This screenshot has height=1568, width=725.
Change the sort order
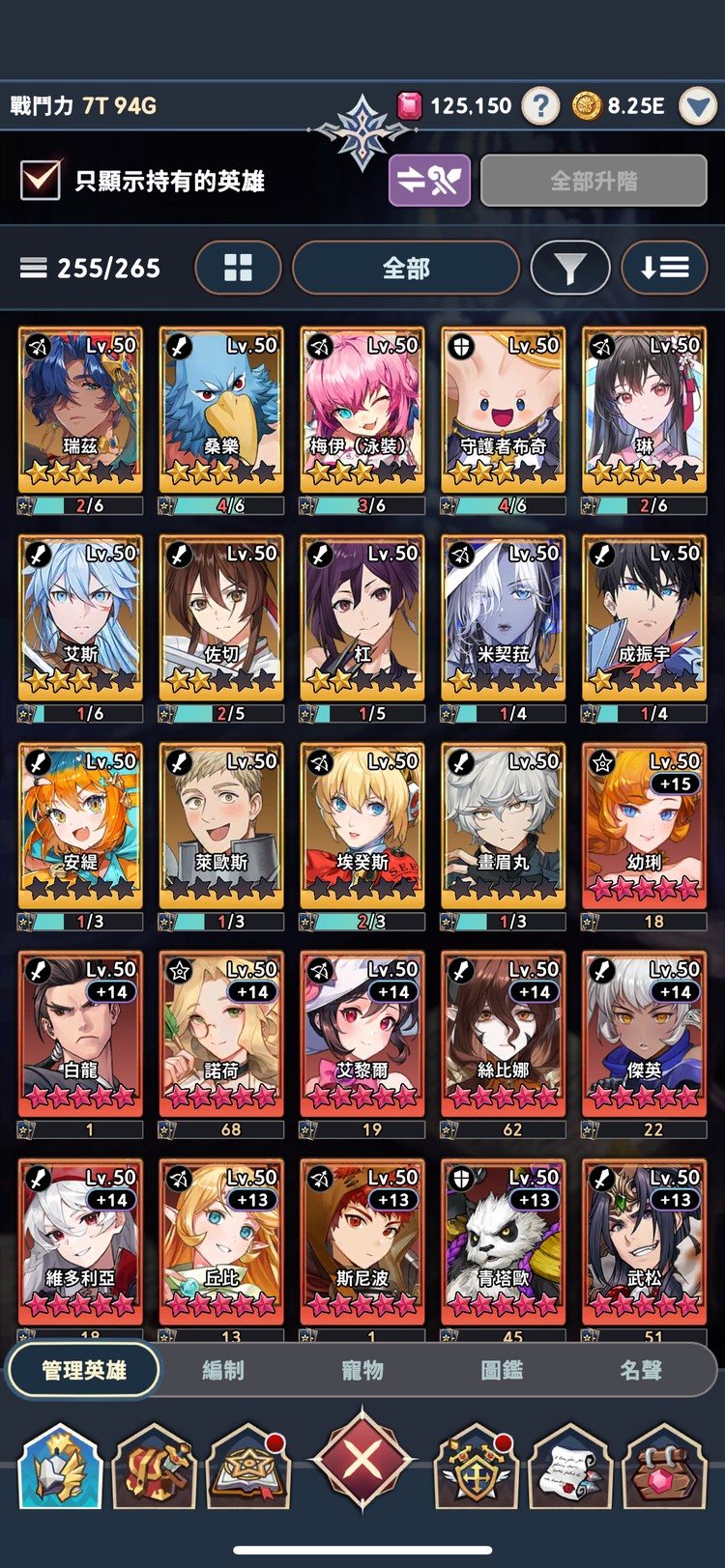[x=664, y=268]
